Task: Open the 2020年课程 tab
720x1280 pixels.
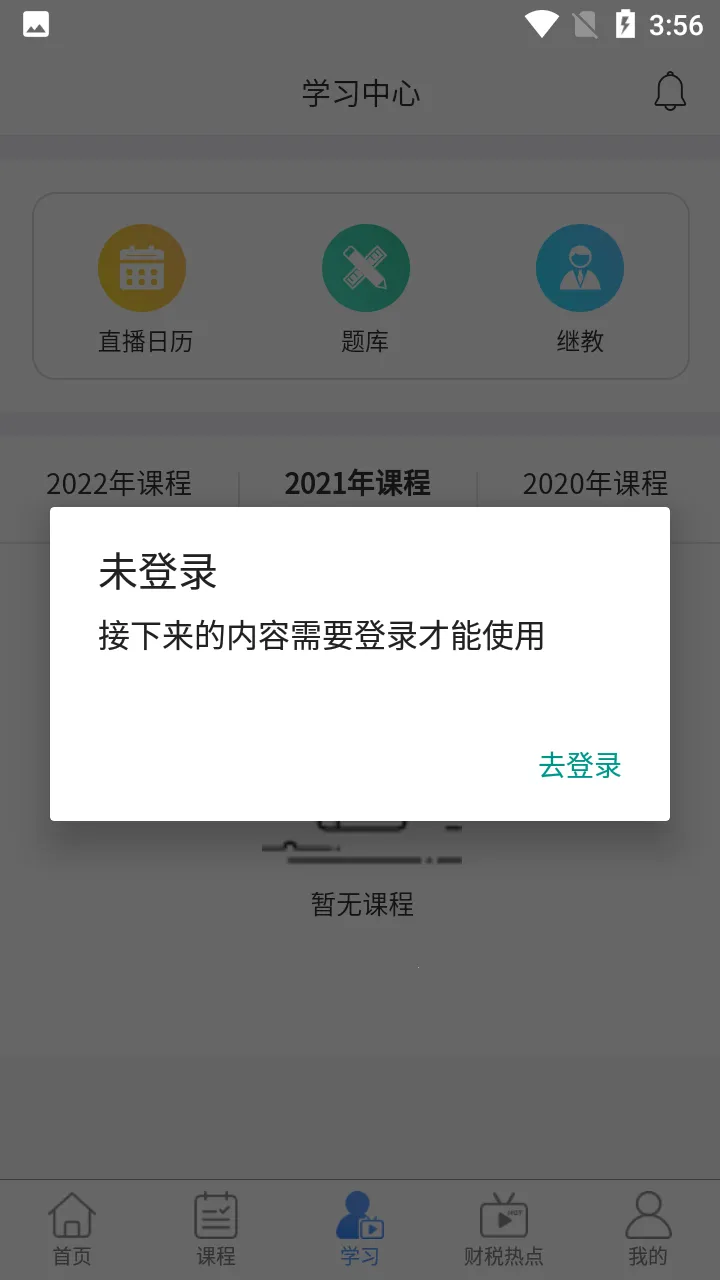Action: (597, 485)
